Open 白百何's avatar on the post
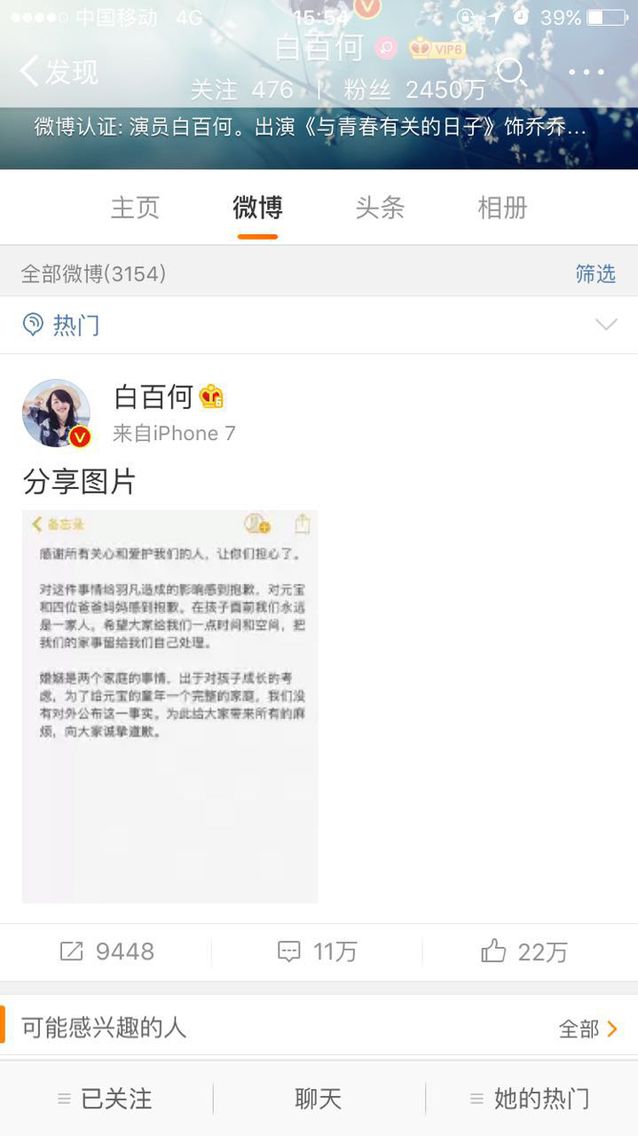This screenshot has height=1136, width=638. [56, 413]
